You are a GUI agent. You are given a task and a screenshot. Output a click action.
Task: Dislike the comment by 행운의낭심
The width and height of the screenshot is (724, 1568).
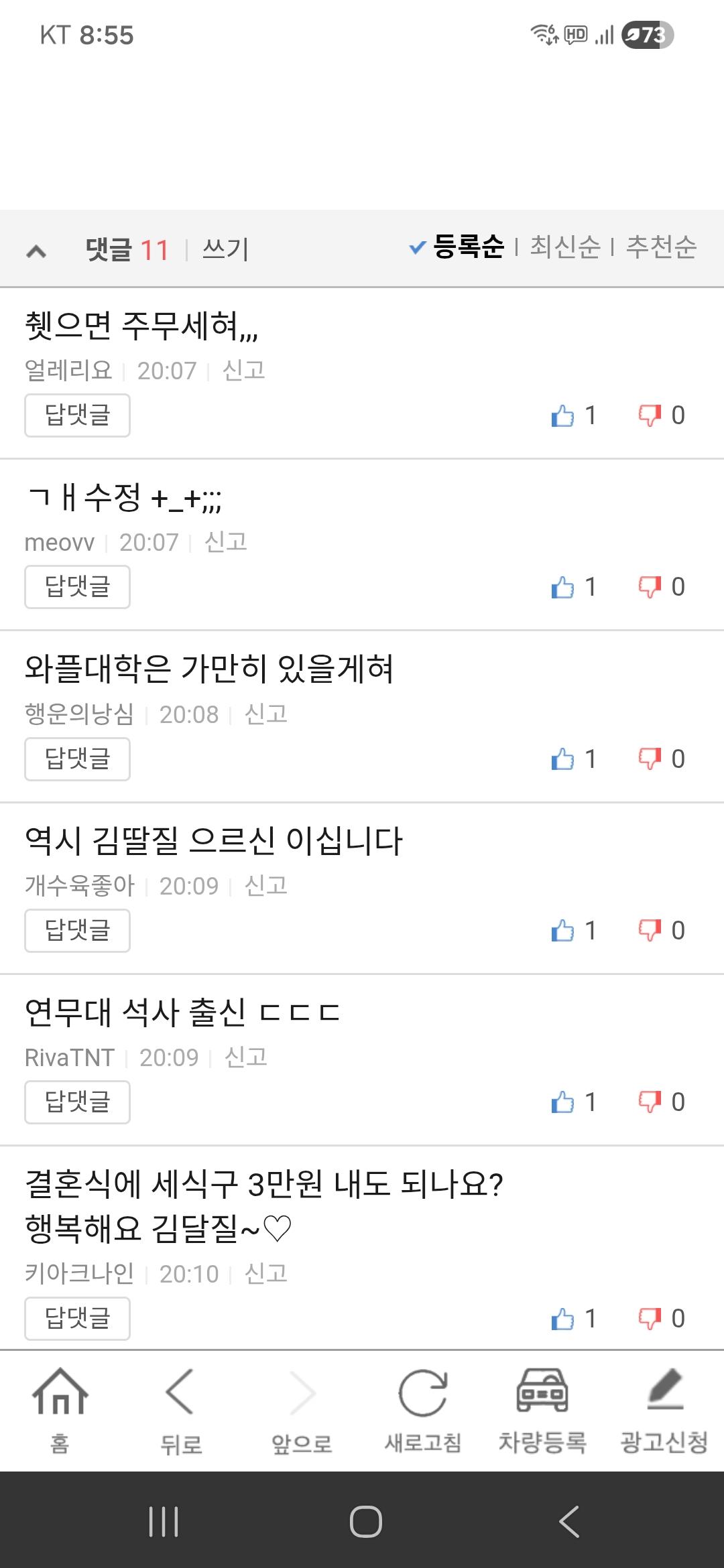(661, 759)
